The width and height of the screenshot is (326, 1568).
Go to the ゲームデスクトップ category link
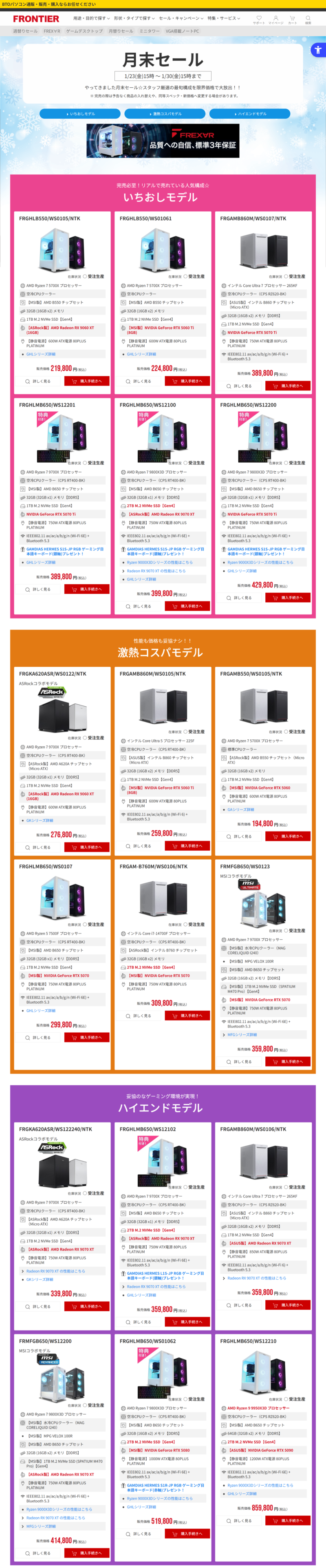click(84, 31)
